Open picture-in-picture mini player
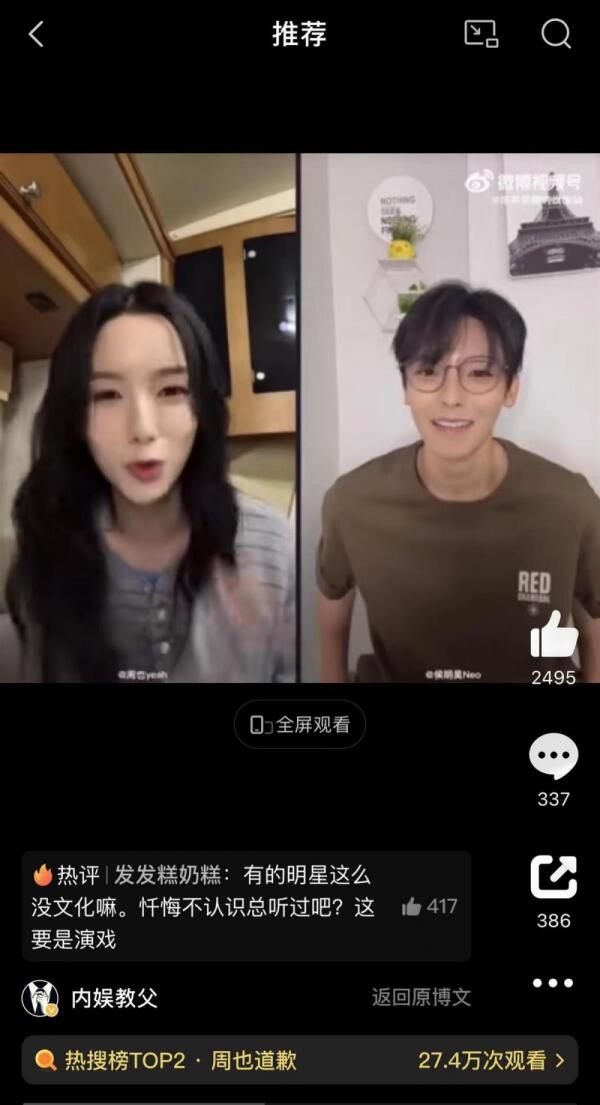This screenshot has height=1105, width=600. (481, 34)
